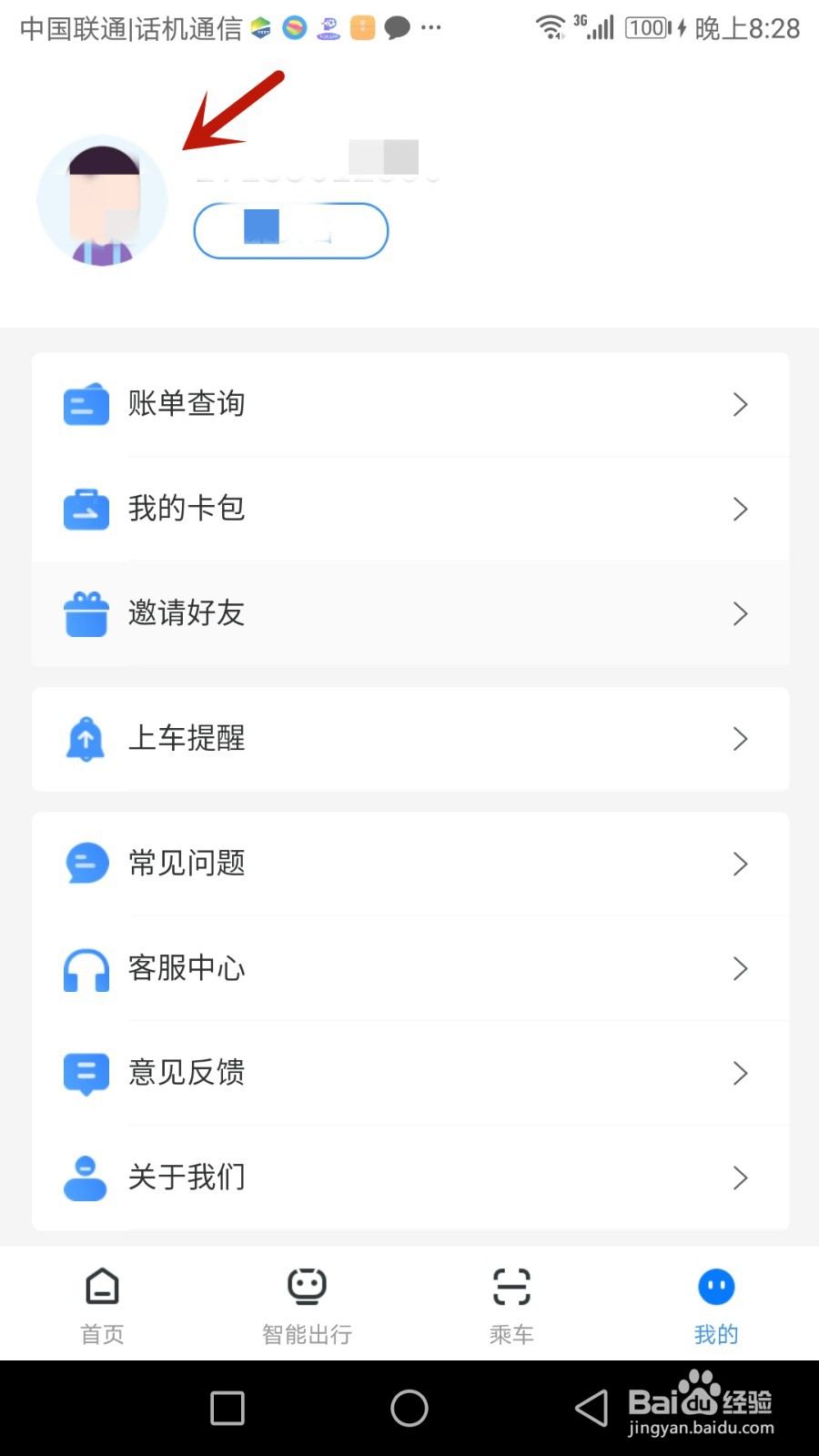
Task: Open 账单查询 bill inquiry
Action: pyautogui.click(x=409, y=404)
